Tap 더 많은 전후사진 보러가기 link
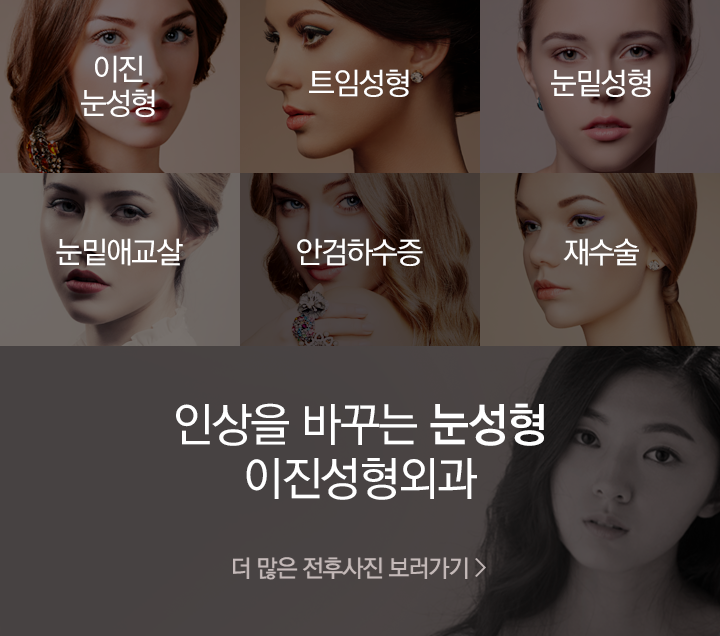 359,569
